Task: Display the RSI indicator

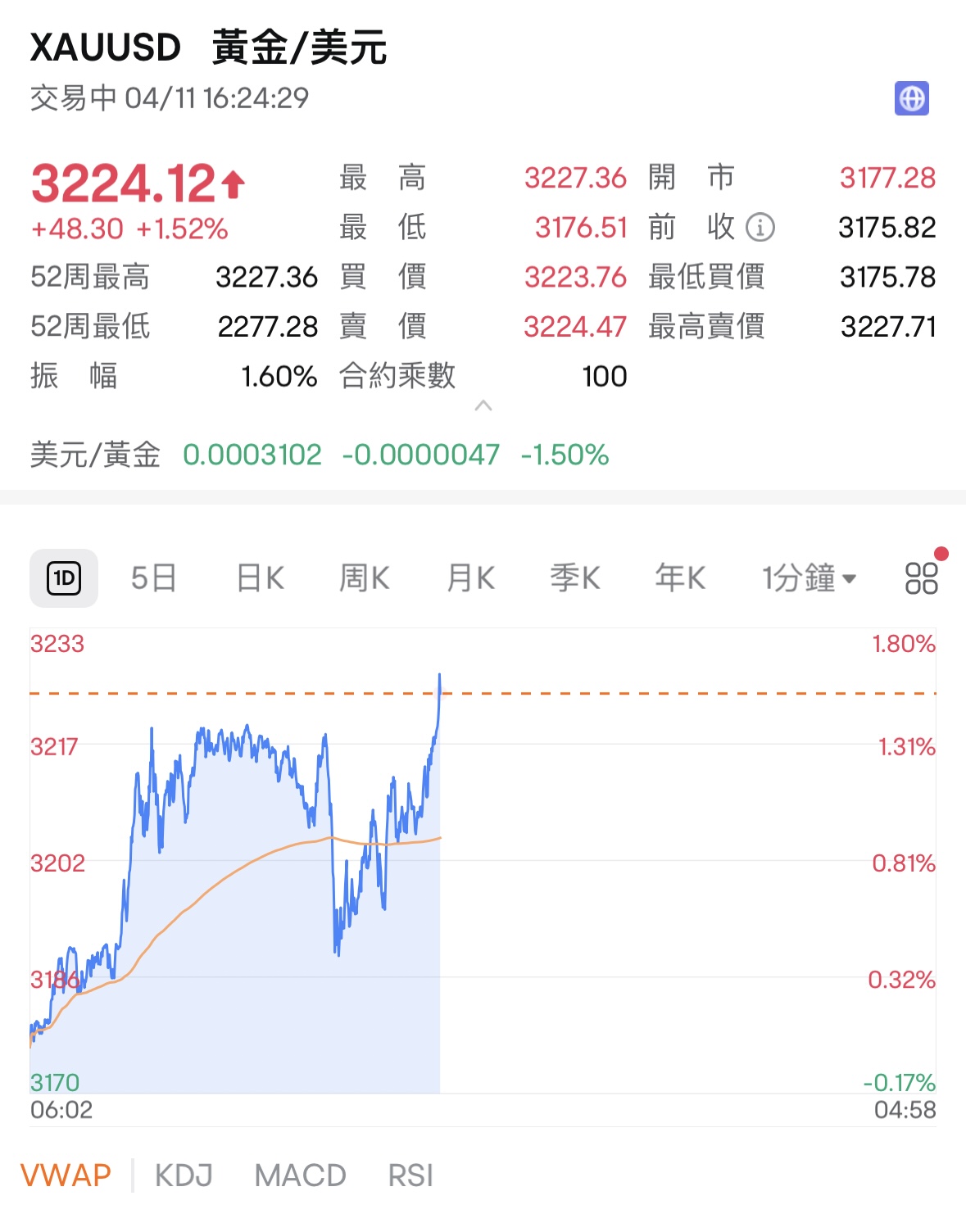Action: (411, 1175)
